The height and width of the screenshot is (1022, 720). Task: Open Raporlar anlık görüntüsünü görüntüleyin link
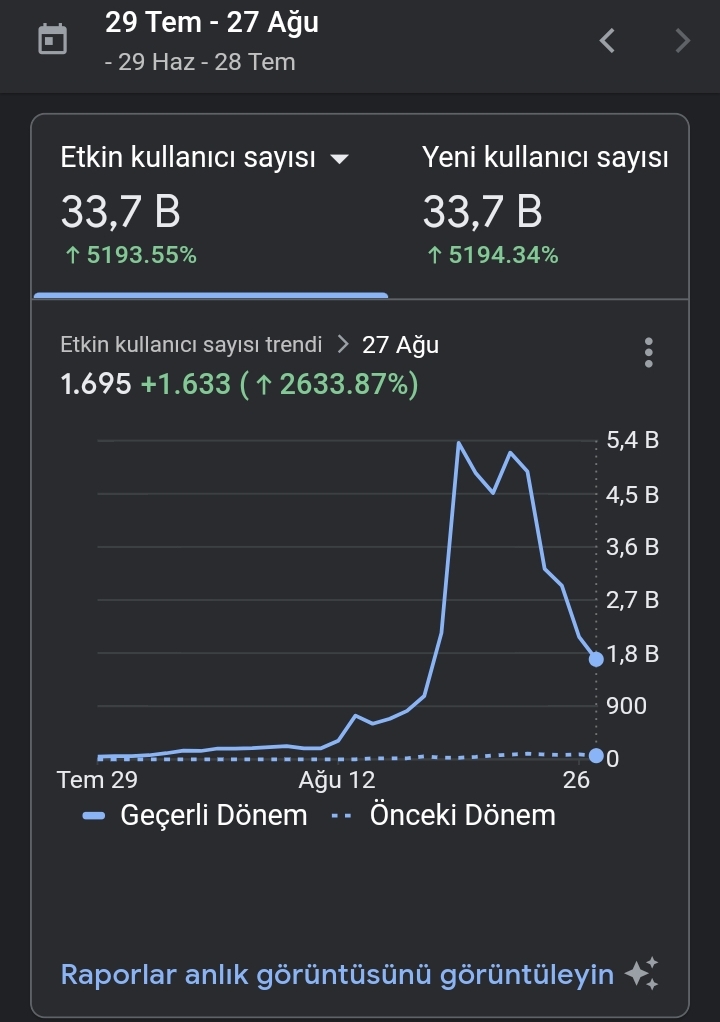(x=337, y=975)
